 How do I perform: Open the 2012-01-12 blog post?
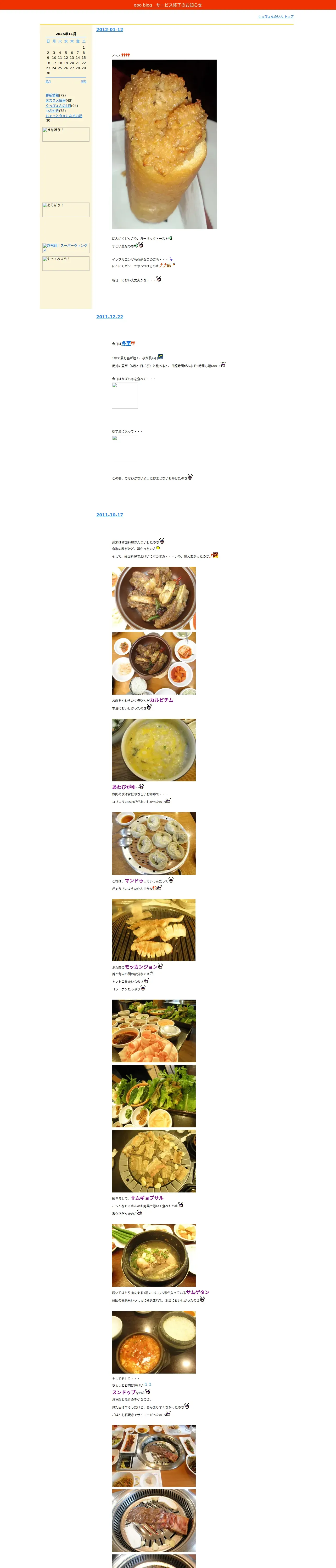[110, 30]
